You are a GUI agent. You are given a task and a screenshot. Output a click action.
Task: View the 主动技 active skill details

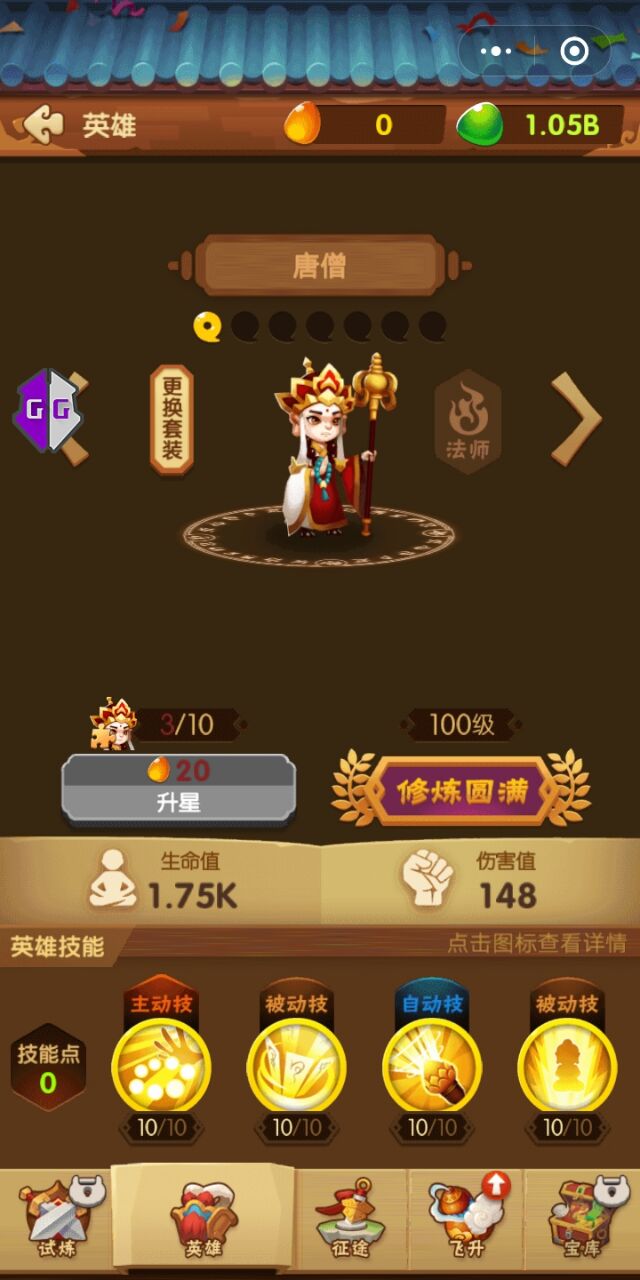click(x=160, y=1065)
